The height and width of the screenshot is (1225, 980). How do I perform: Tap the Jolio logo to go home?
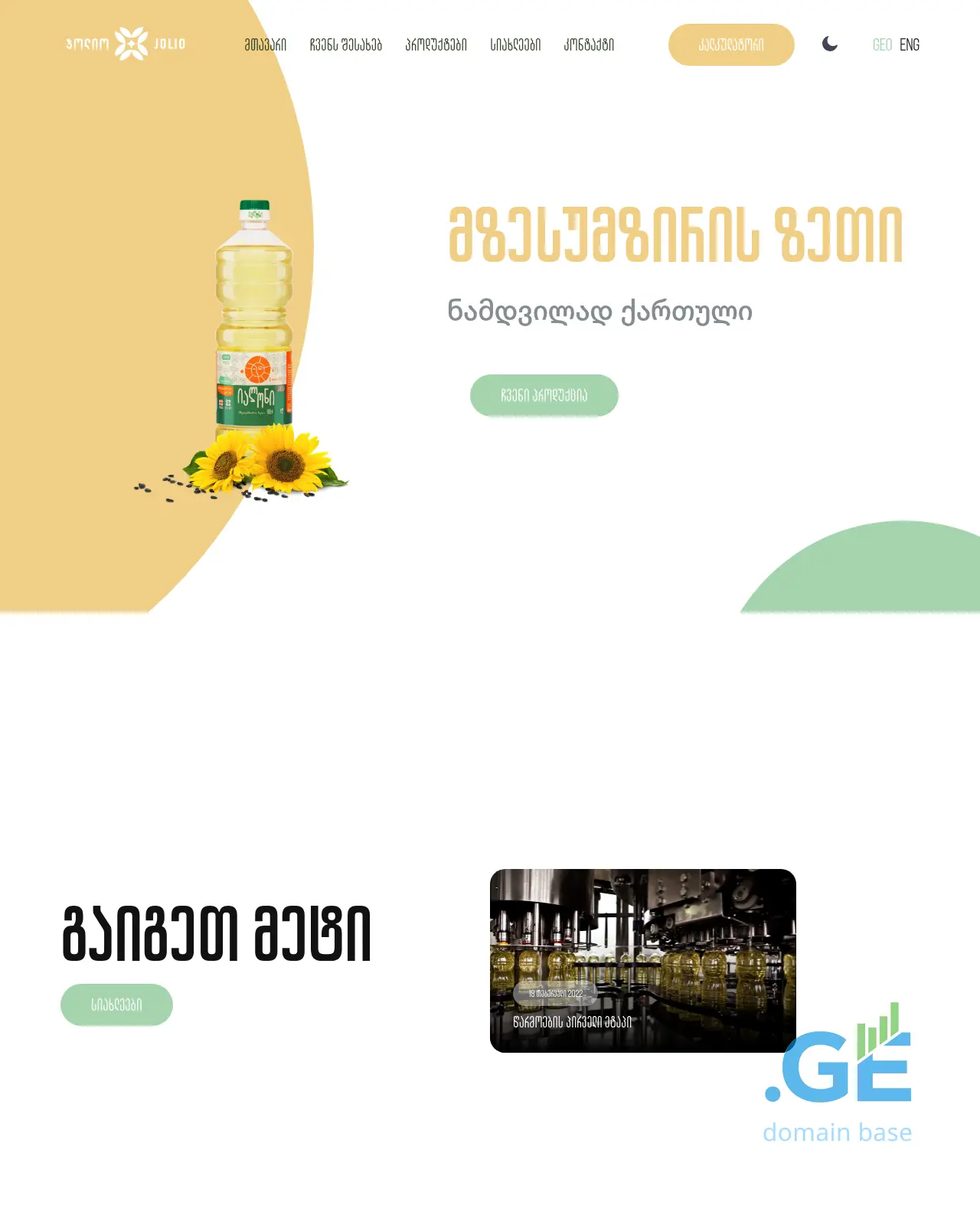(x=126, y=44)
